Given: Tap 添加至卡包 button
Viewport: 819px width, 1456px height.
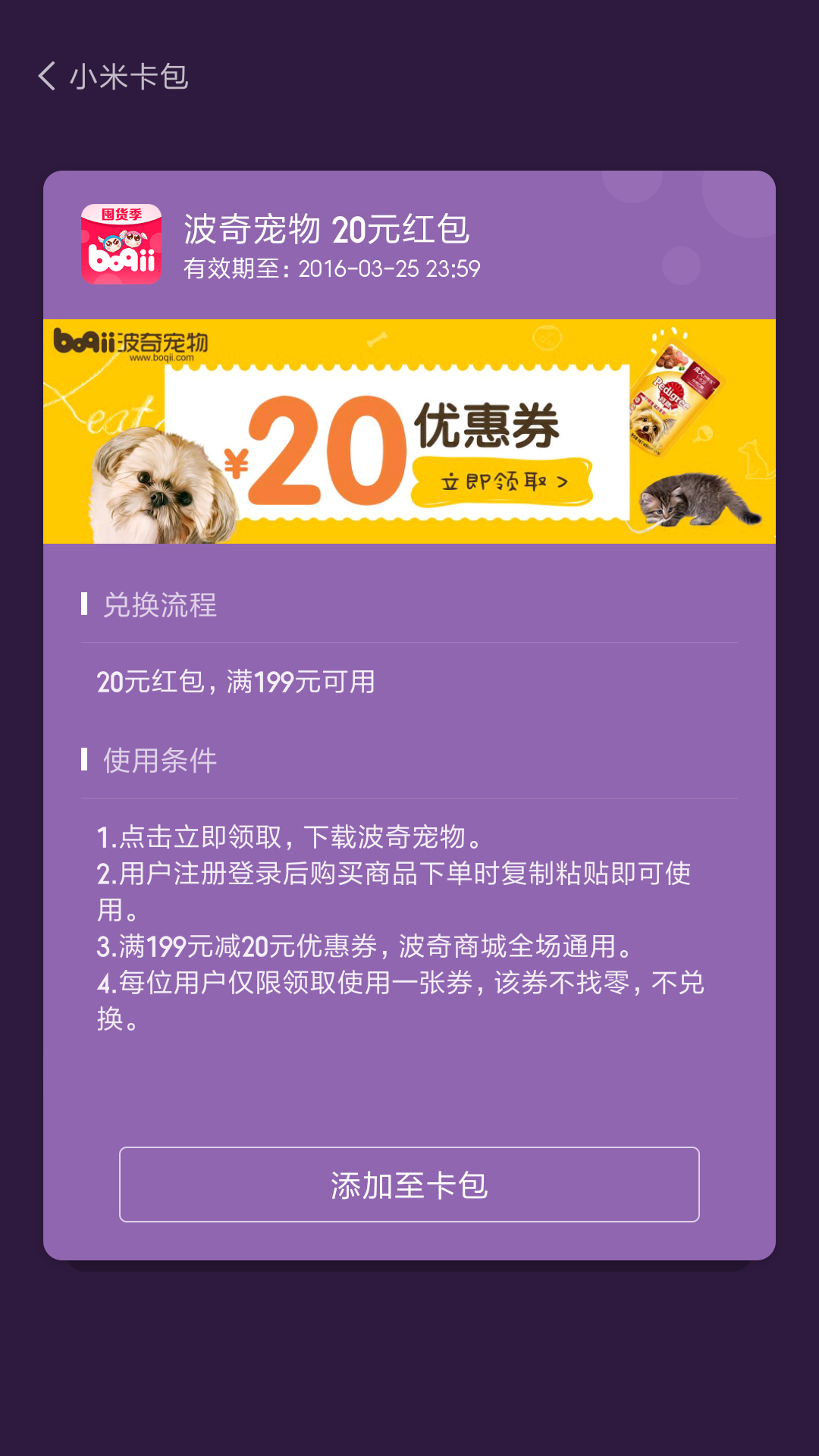Looking at the screenshot, I should (x=409, y=1185).
